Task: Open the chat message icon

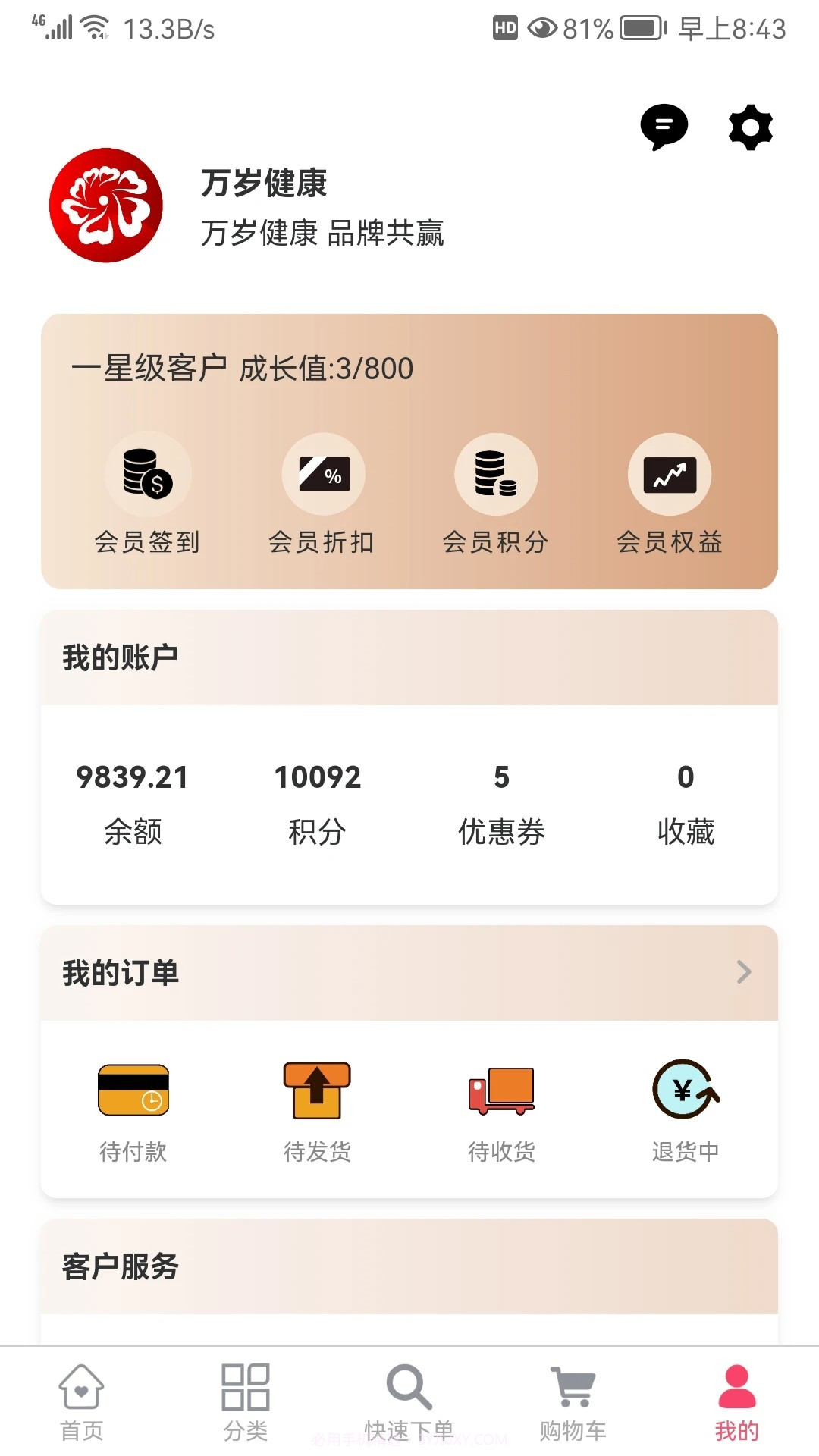Action: click(665, 127)
